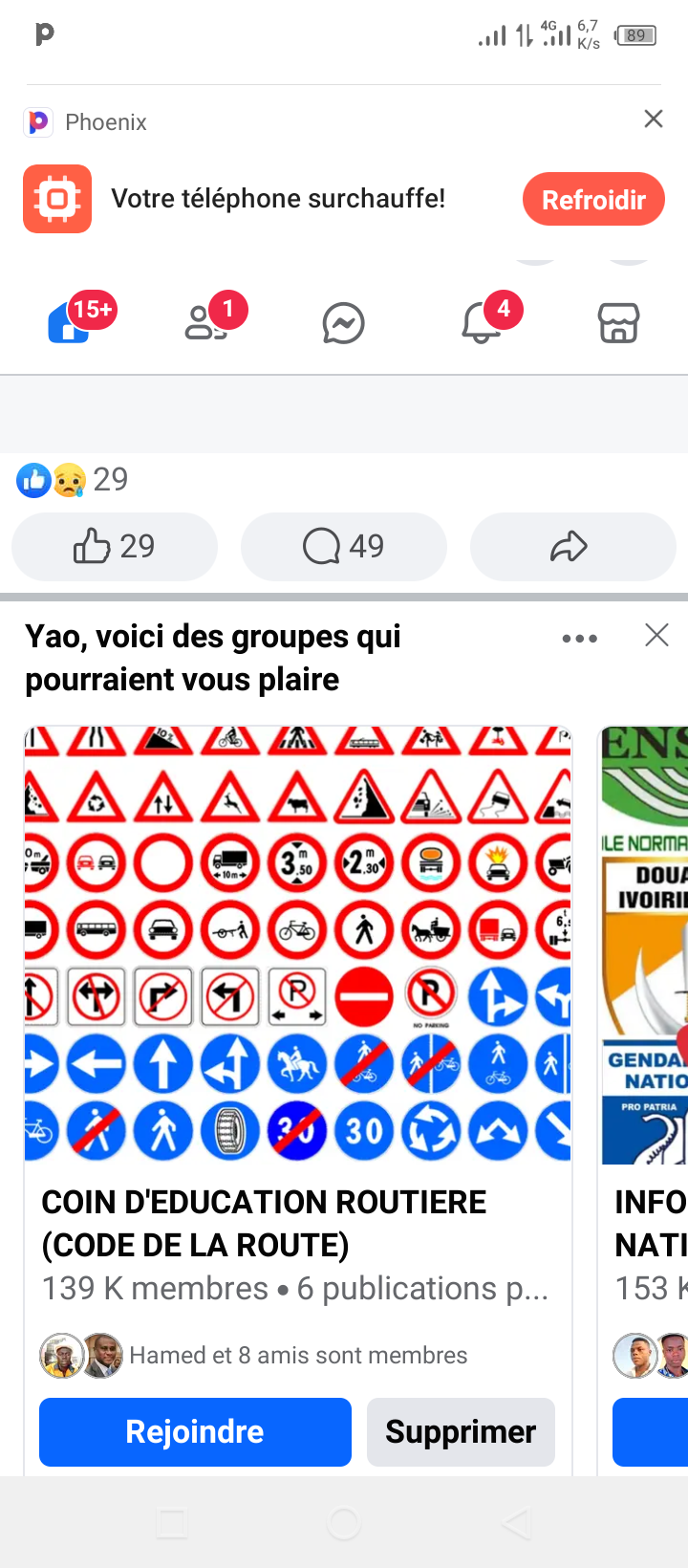Switch to the Marketplace tab

pyautogui.click(x=618, y=323)
